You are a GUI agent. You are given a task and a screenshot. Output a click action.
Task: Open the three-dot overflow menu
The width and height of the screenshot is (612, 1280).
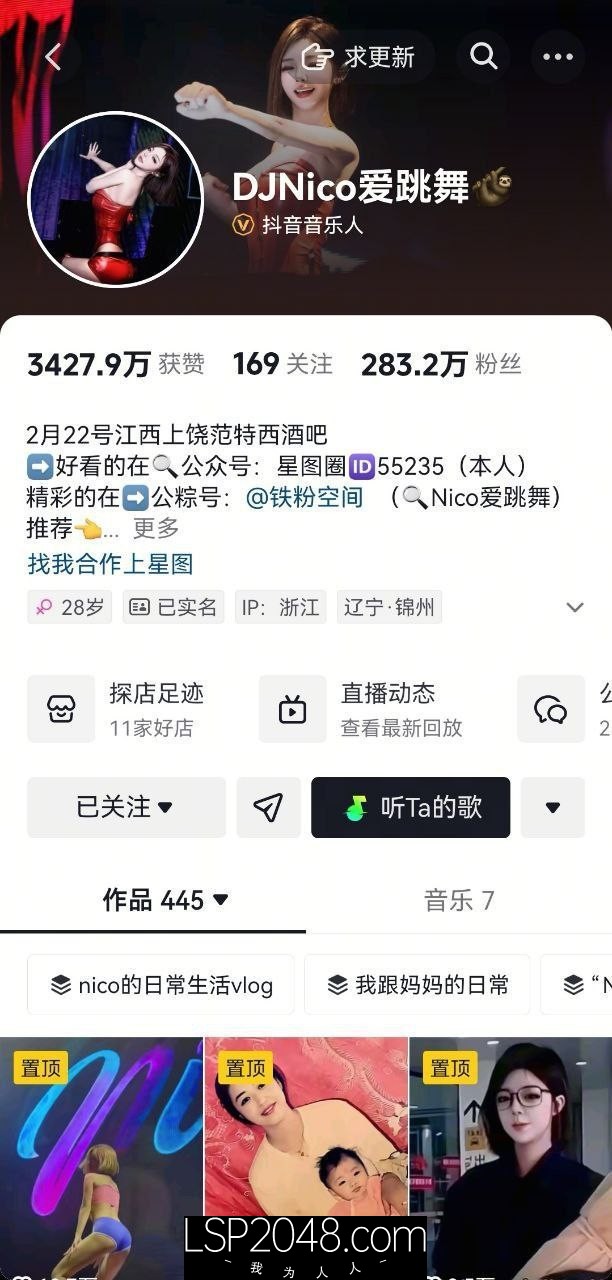[558, 57]
